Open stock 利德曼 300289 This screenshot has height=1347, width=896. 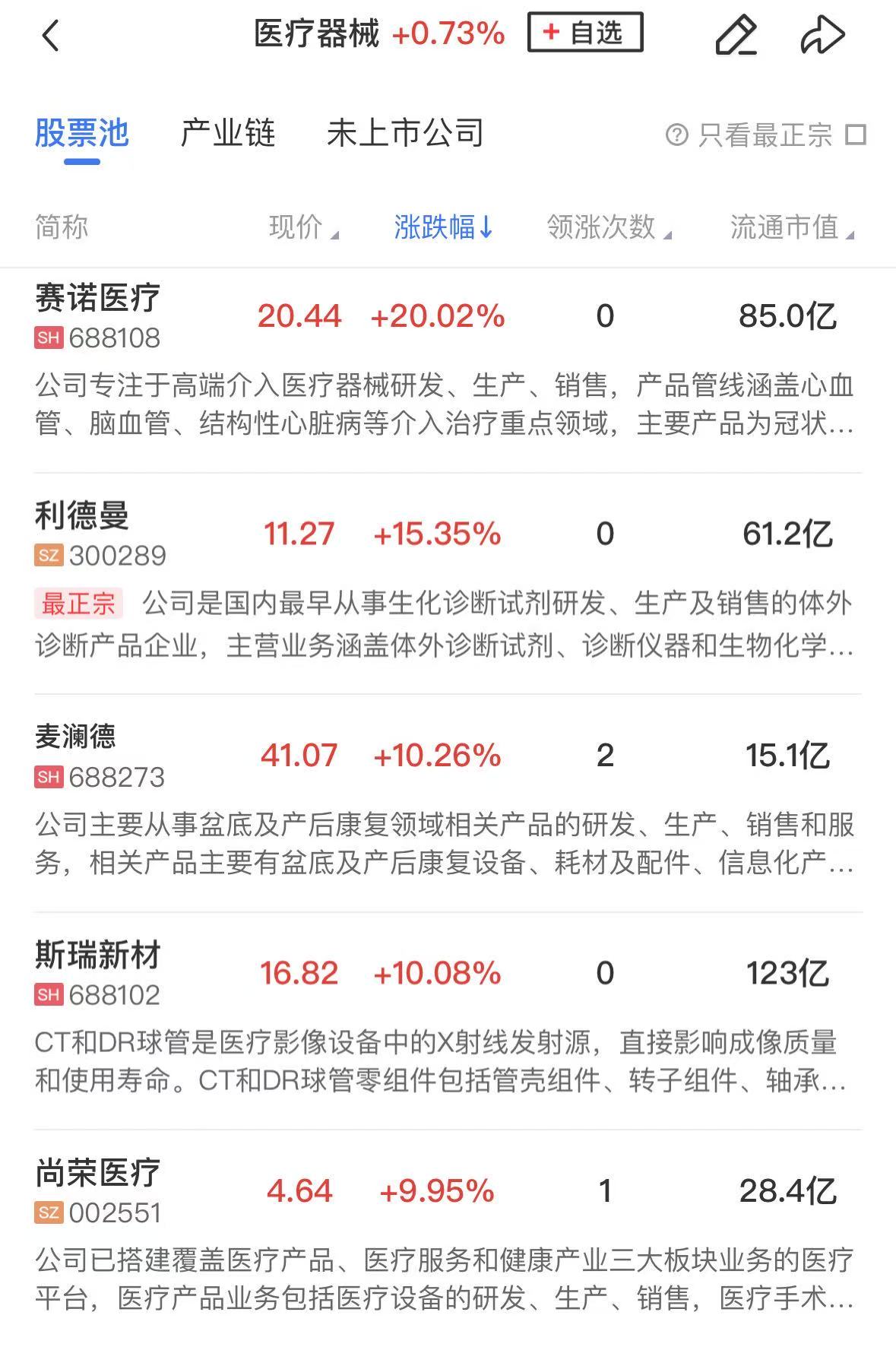point(82,534)
